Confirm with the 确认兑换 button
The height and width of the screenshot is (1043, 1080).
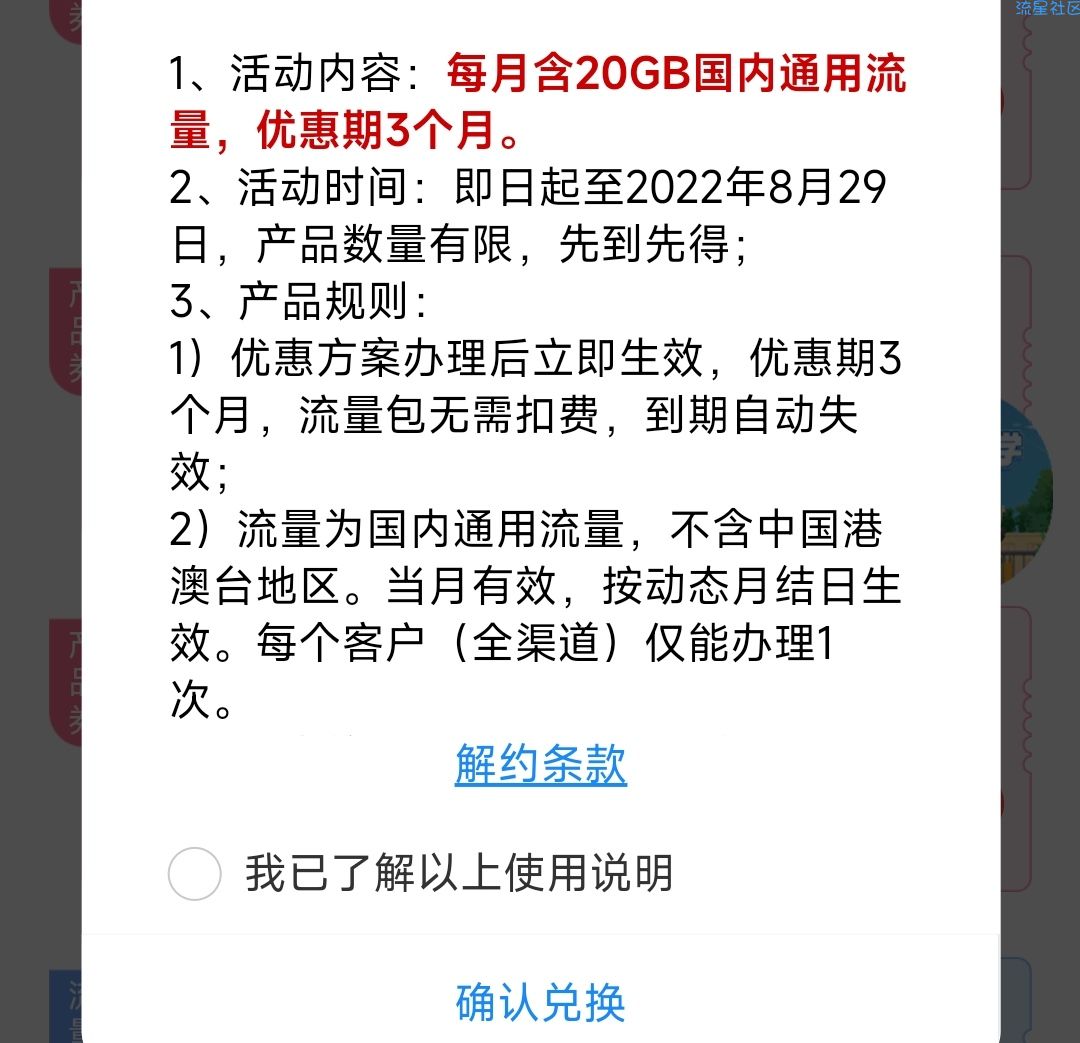540,1001
